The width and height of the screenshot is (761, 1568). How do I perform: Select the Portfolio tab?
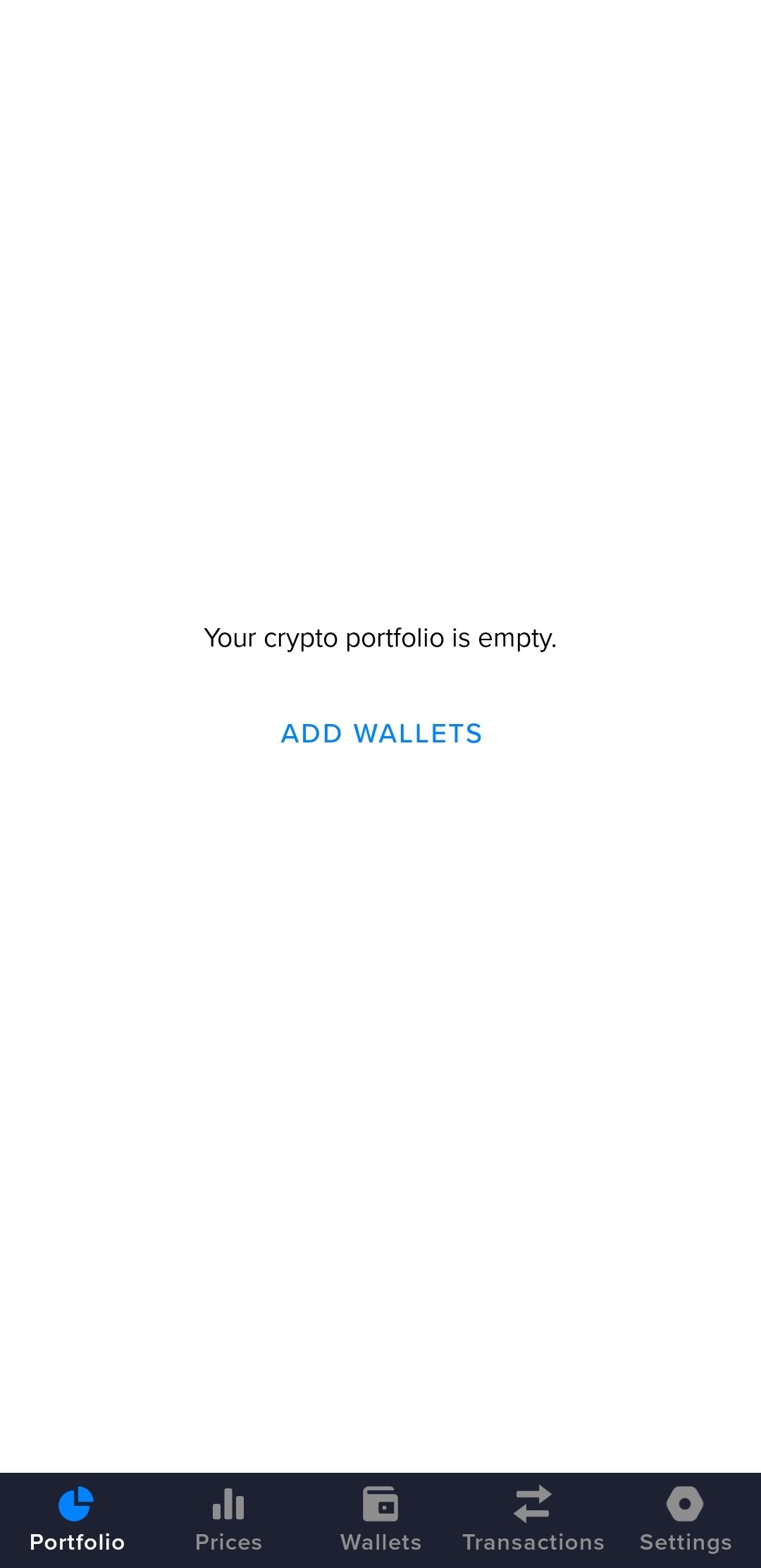[x=76, y=1519]
